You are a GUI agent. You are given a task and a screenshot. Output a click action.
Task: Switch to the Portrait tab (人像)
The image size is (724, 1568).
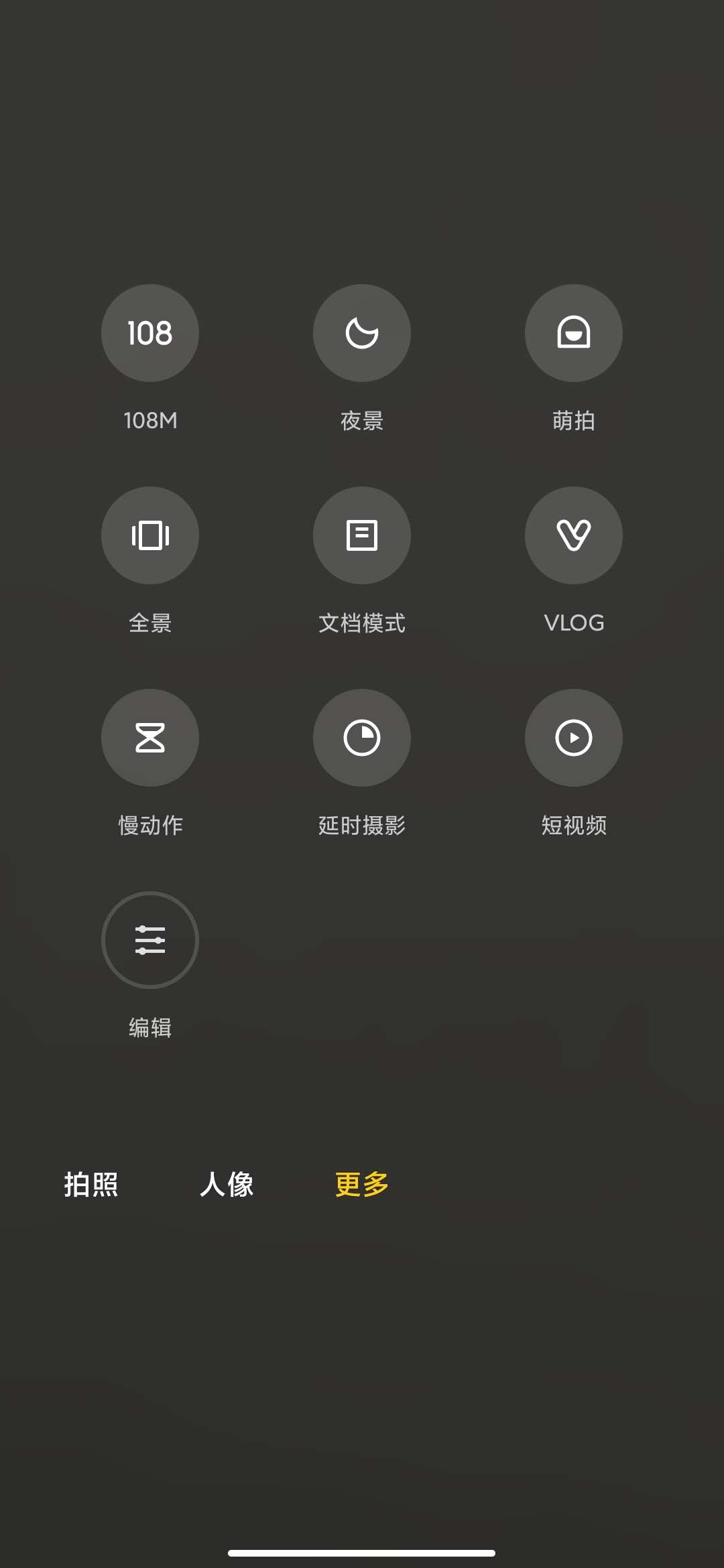pos(227,1184)
